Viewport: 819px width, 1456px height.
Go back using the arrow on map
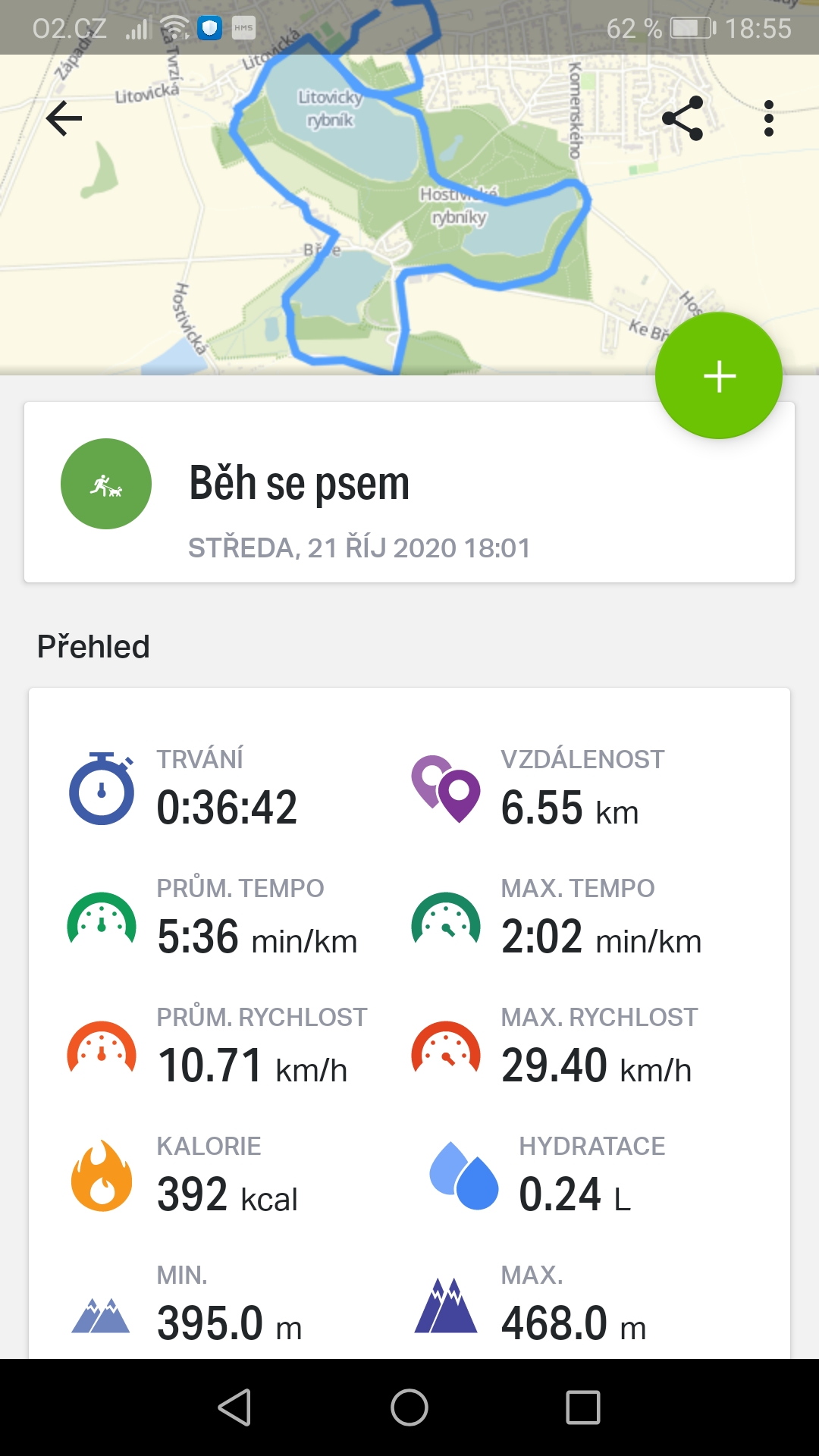[x=64, y=118]
